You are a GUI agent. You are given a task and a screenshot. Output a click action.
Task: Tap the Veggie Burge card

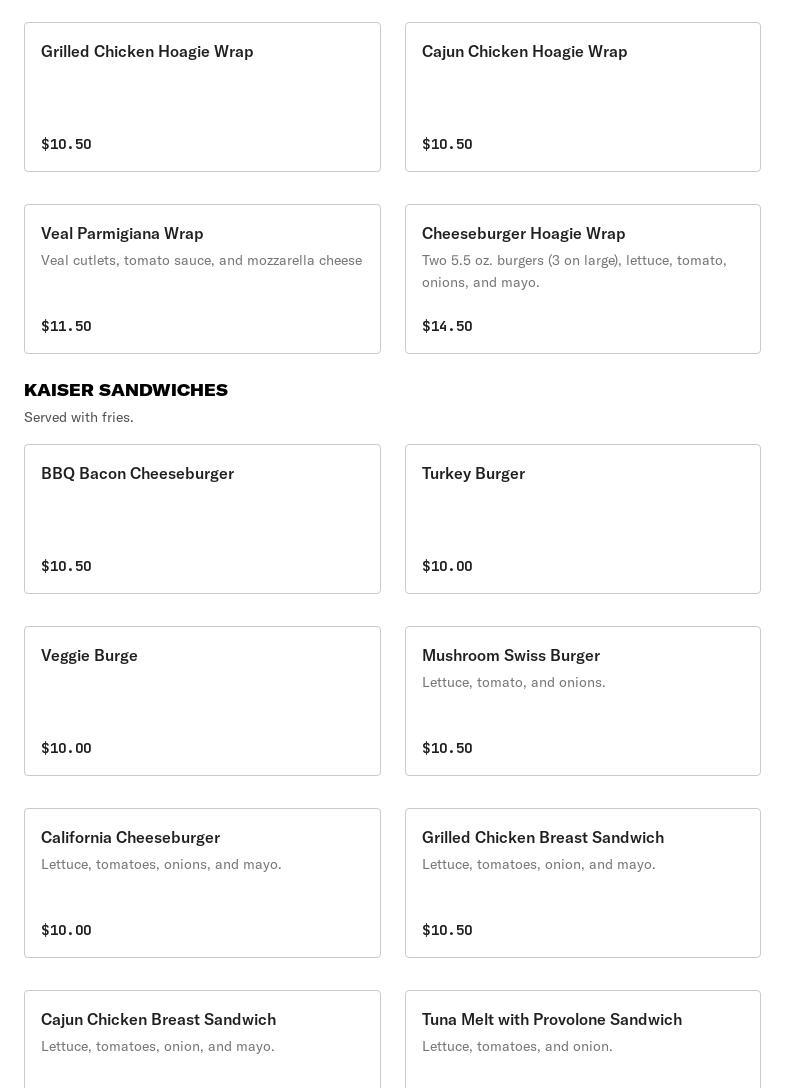pyautogui.click(x=202, y=701)
